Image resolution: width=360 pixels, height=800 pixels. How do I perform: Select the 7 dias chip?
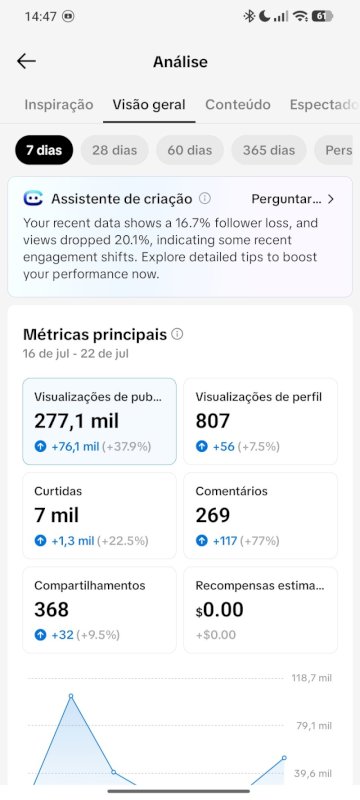pos(44,150)
